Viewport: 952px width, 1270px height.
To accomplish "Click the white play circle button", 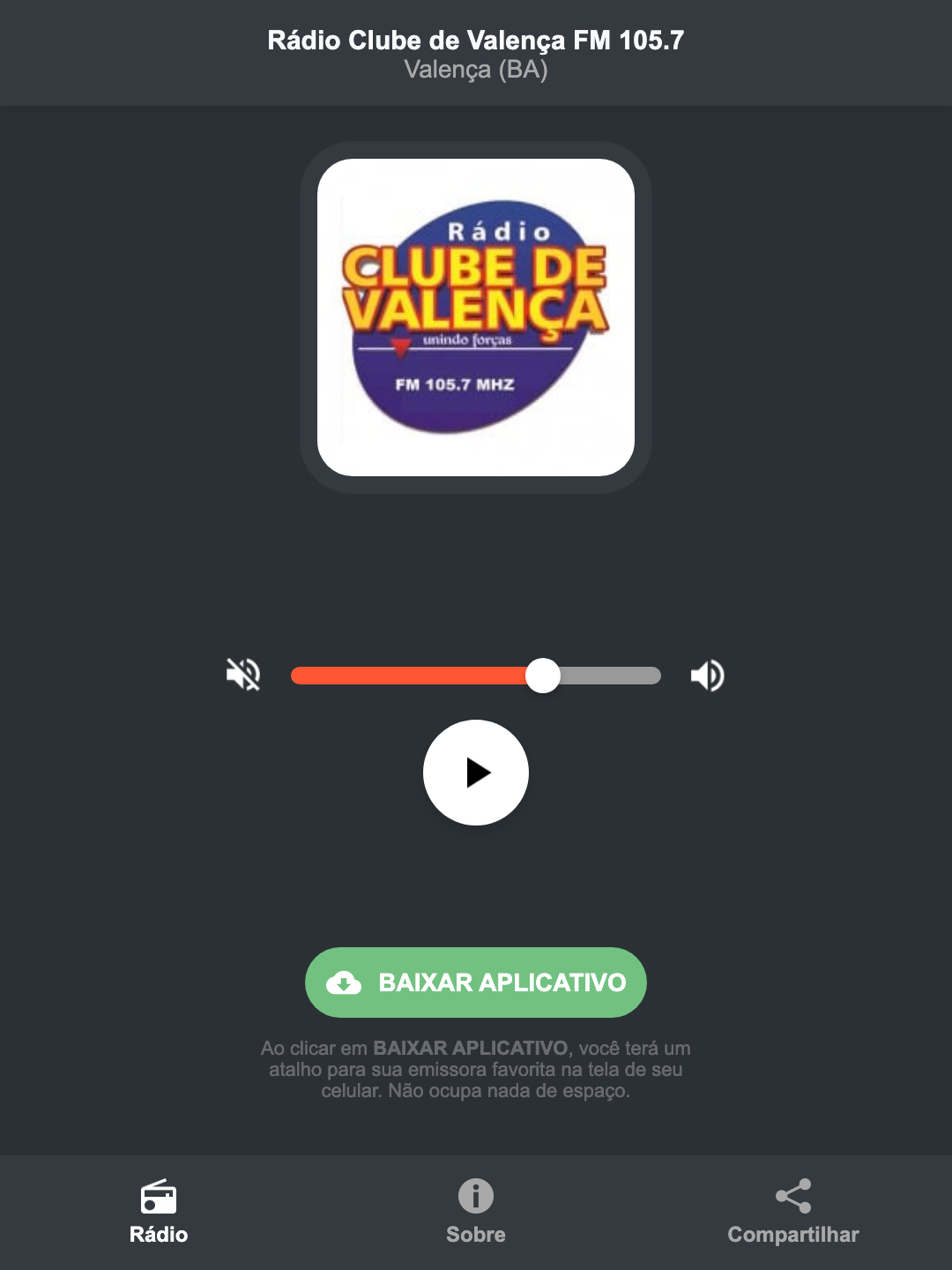I will coord(475,773).
